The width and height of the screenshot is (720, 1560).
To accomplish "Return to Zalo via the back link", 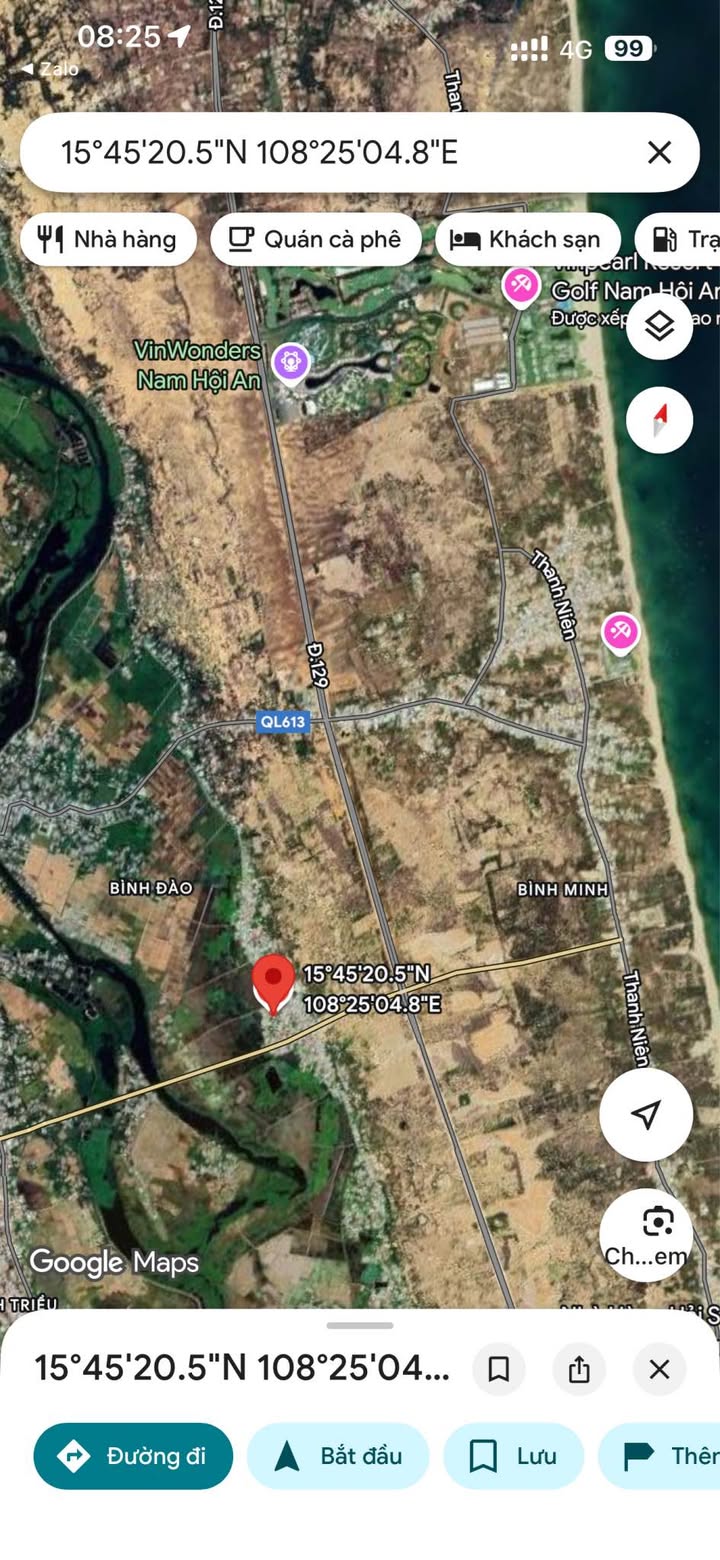I will (x=48, y=69).
